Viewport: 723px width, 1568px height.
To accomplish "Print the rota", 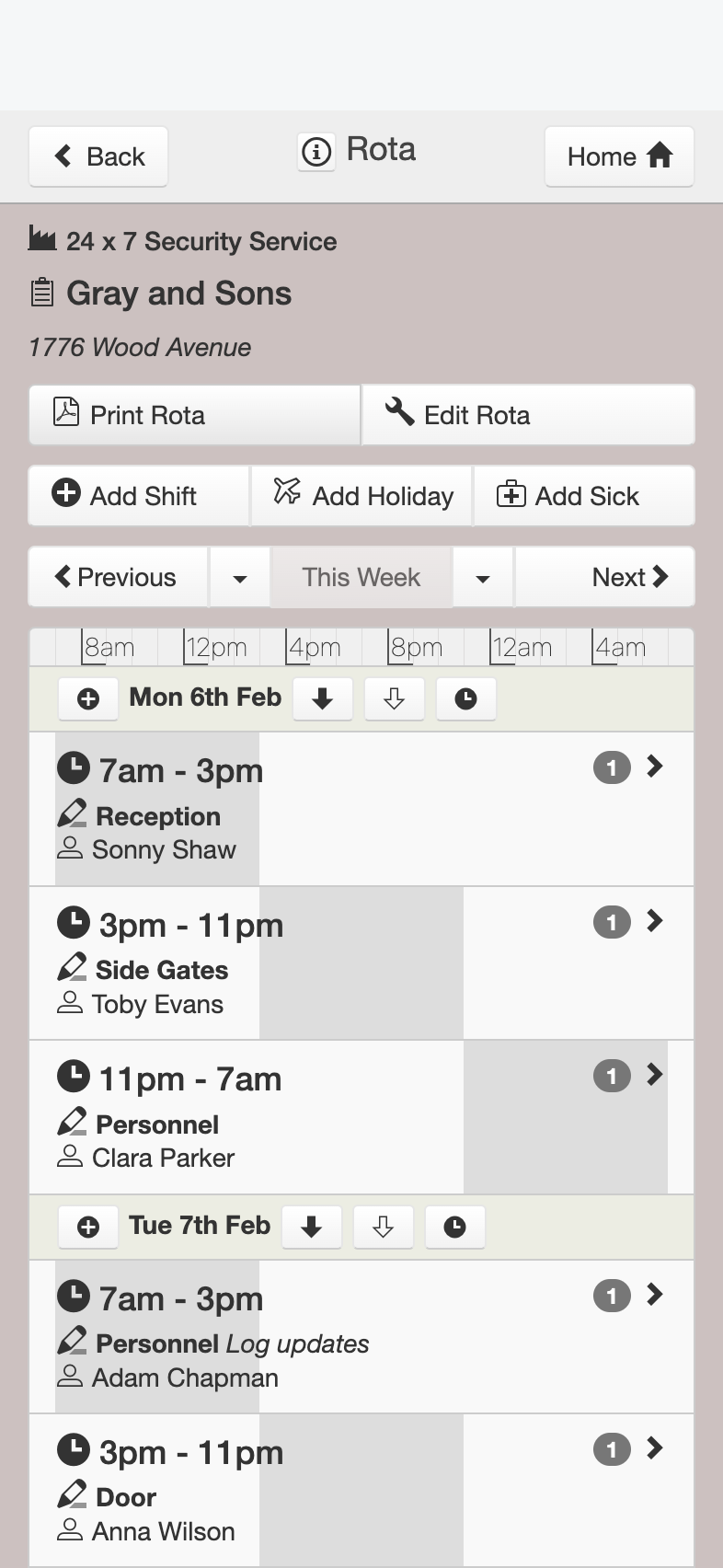I will pyautogui.click(x=194, y=415).
